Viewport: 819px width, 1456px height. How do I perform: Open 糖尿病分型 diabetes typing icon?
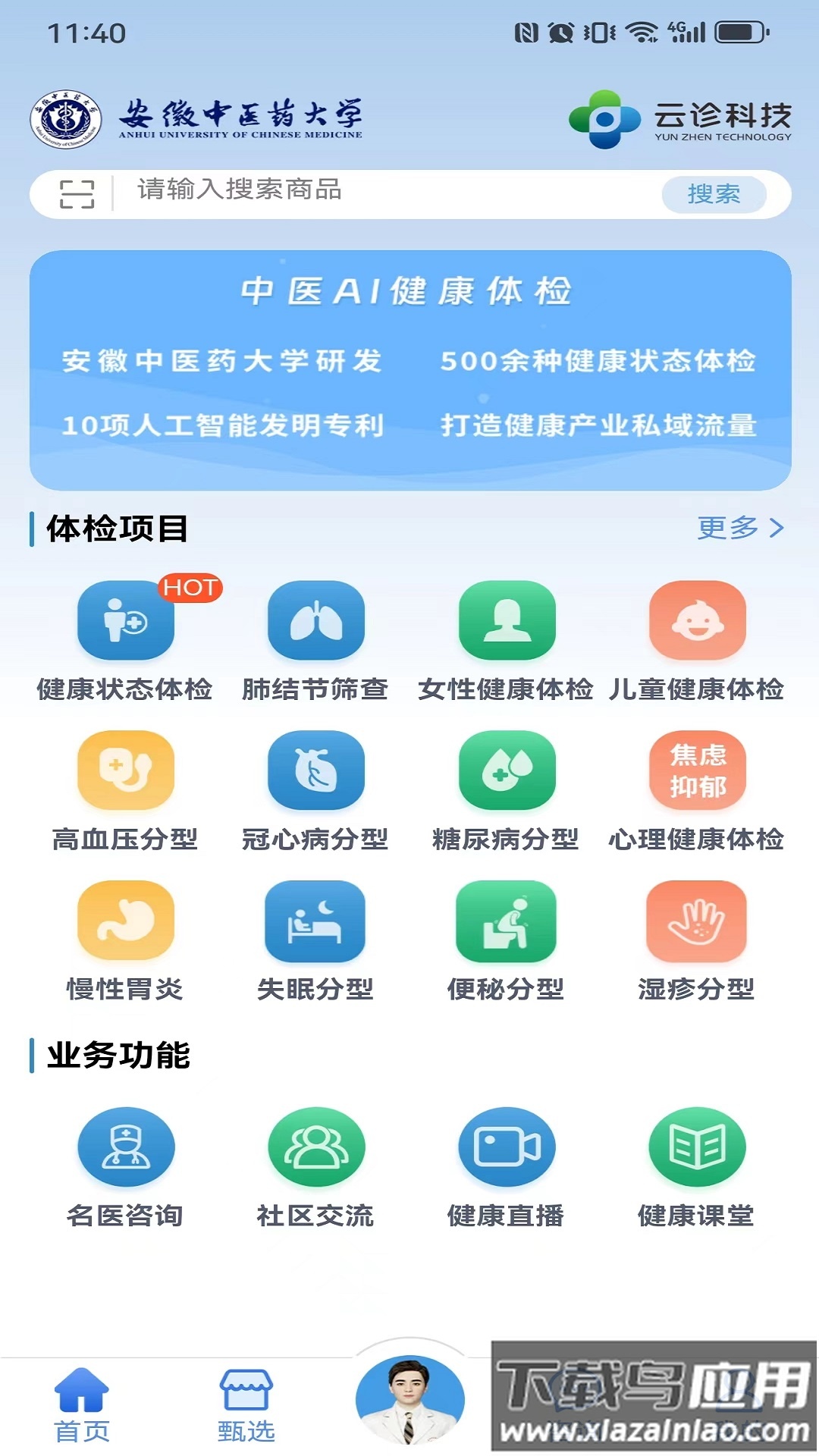pyautogui.click(x=507, y=772)
